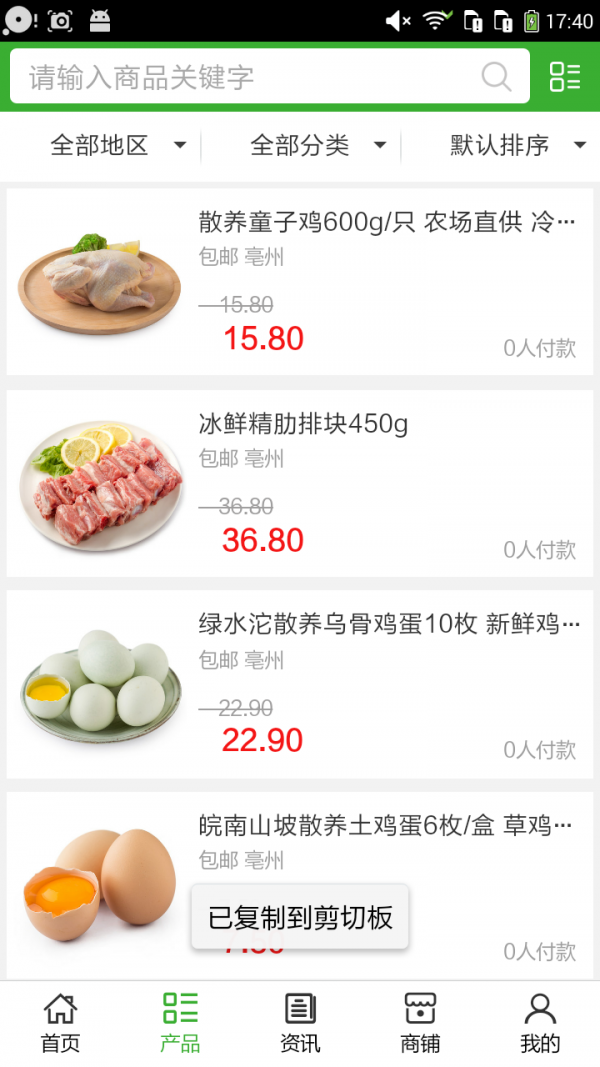Open the 默认排序 sorting dropdown
The image size is (600, 1067).
pyautogui.click(x=516, y=146)
